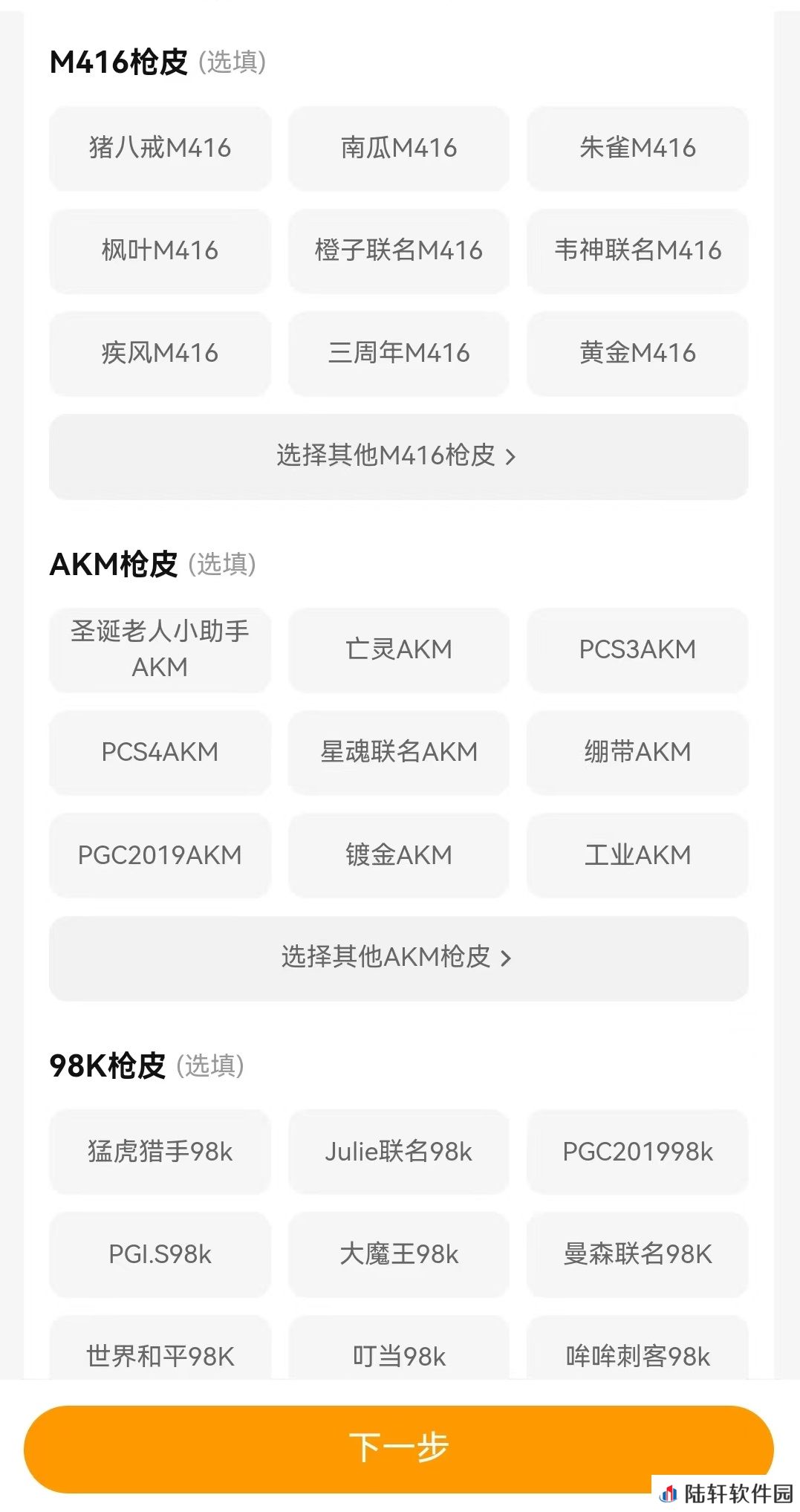Pick the 朱雀M416 option
Viewport: 800px width, 1512px height.
(637, 148)
